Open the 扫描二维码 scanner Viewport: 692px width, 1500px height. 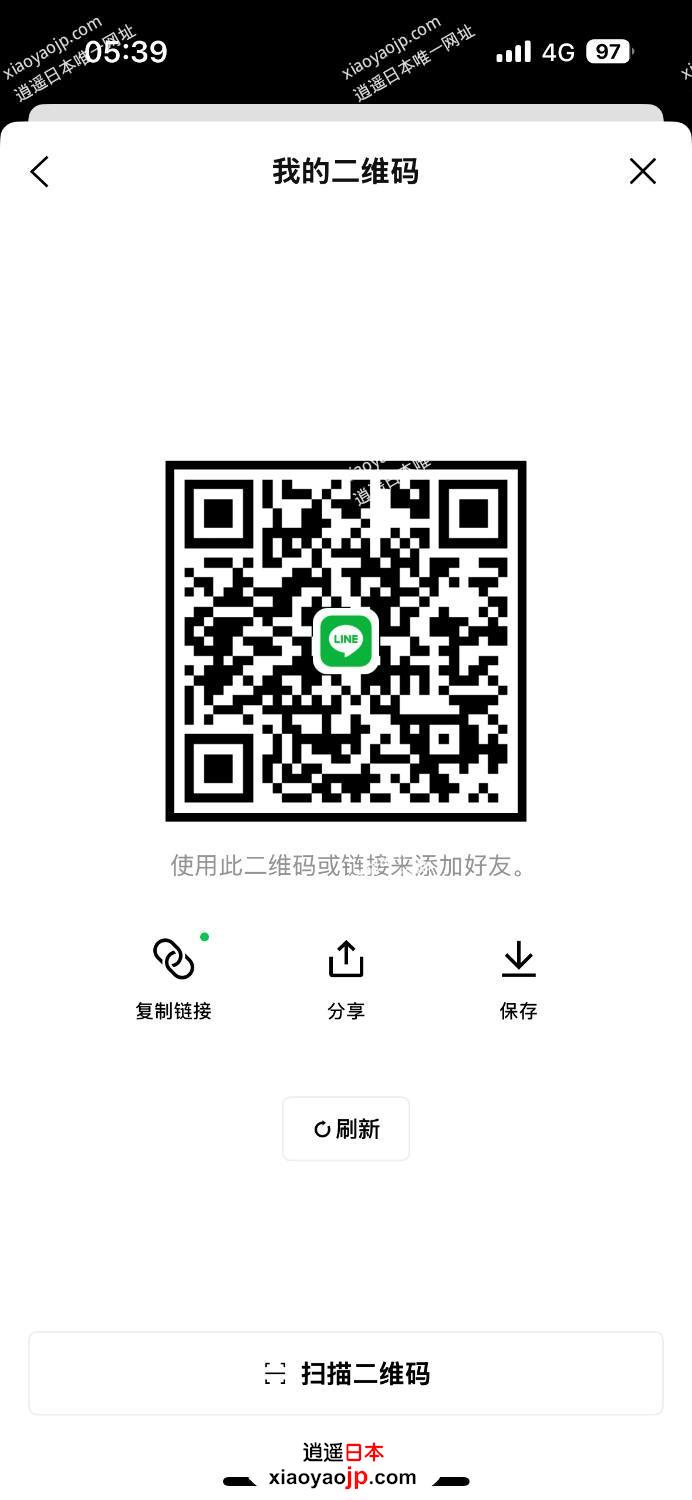coord(346,1373)
